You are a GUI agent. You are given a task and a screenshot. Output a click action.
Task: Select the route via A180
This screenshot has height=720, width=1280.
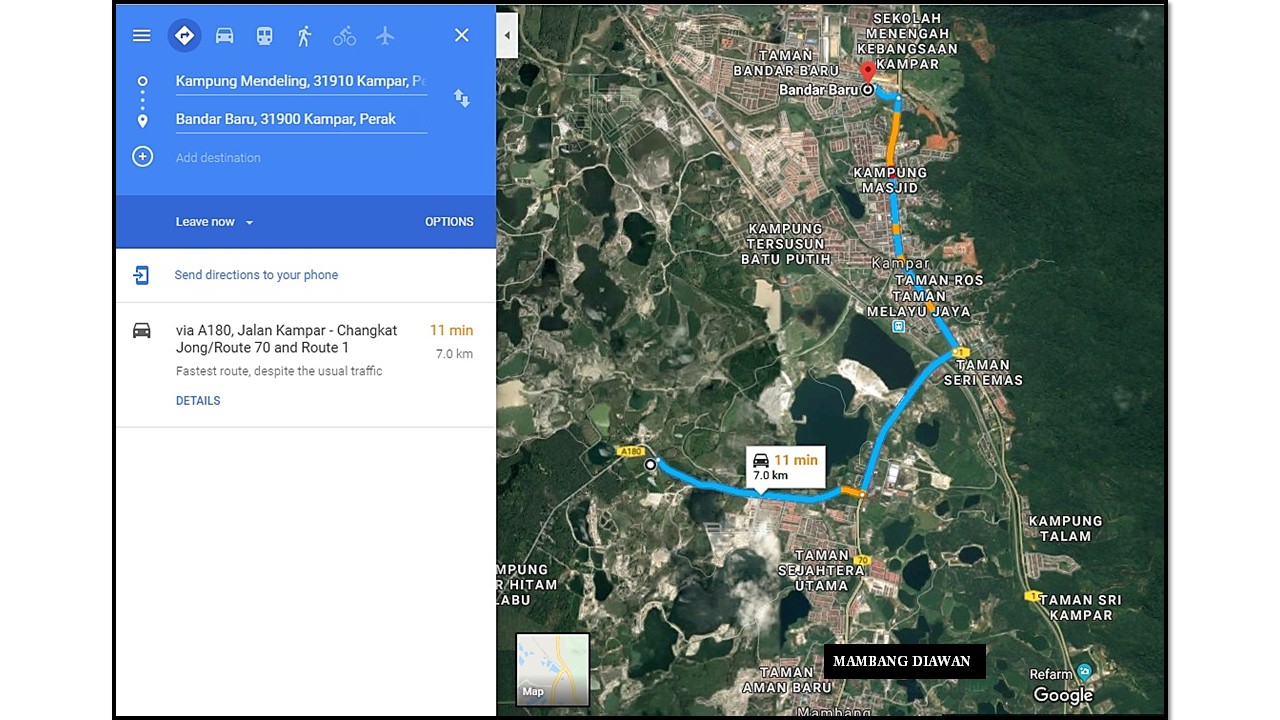[286, 339]
